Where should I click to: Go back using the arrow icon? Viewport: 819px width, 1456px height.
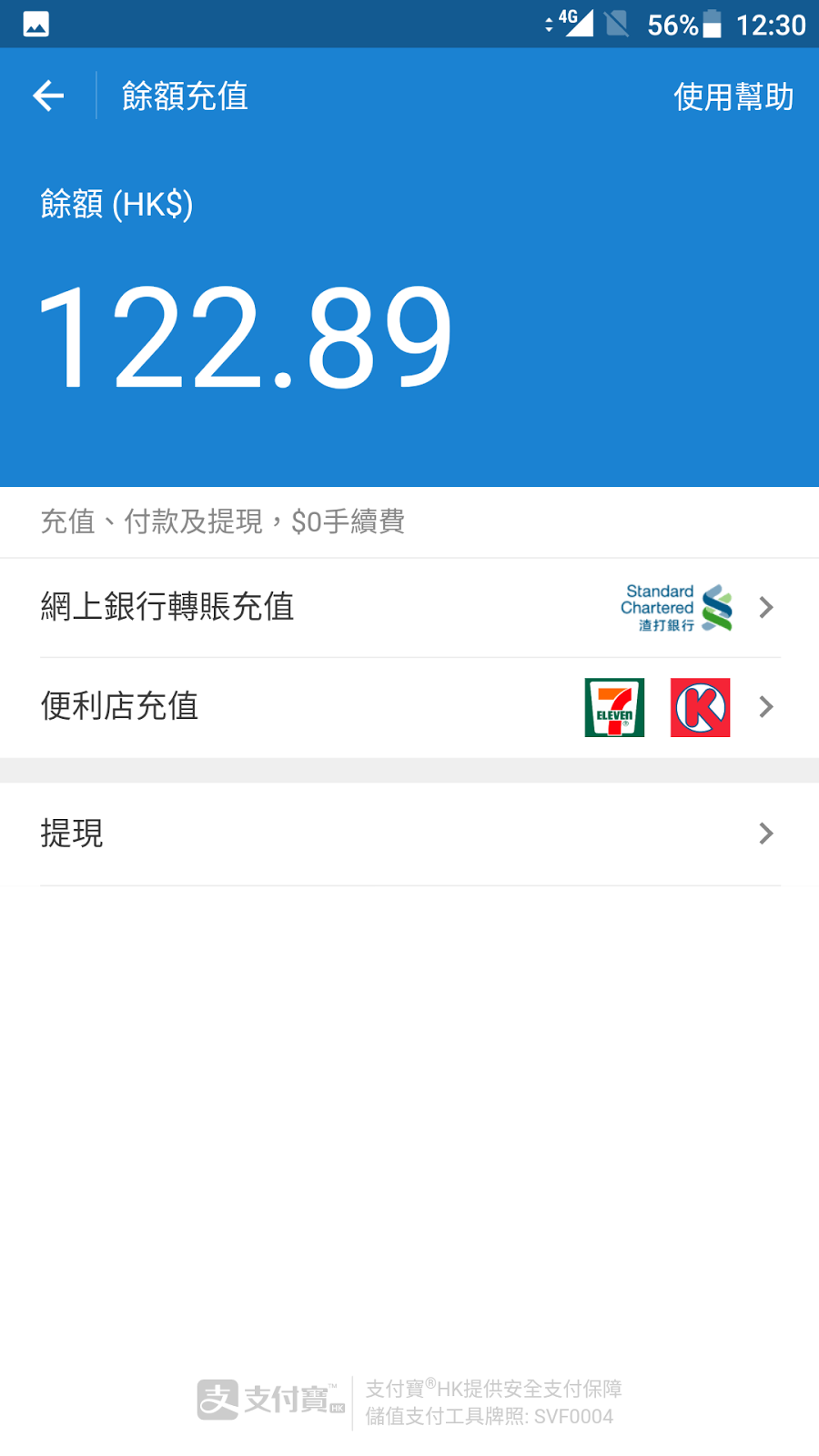tap(48, 96)
